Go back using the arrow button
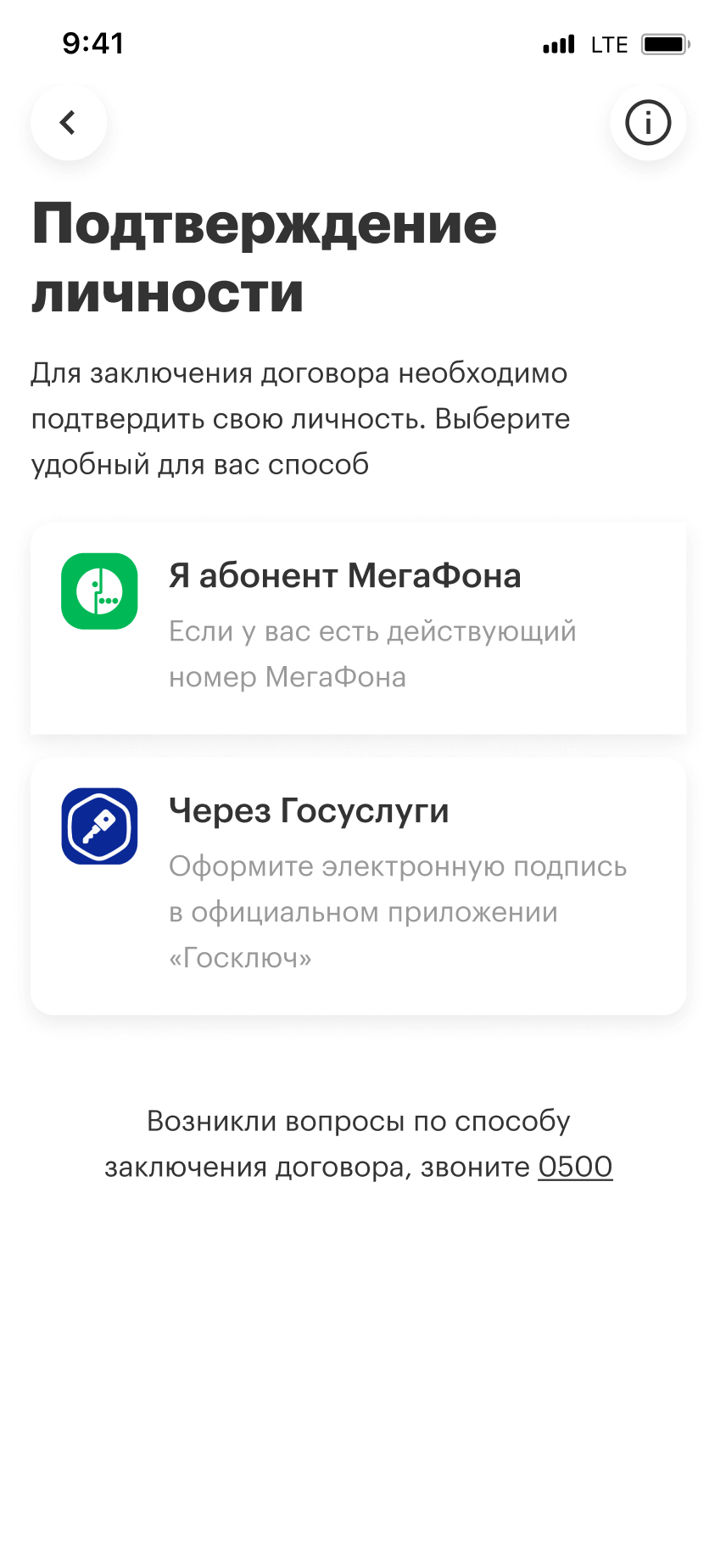The height and width of the screenshot is (1568, 726). 69,123
